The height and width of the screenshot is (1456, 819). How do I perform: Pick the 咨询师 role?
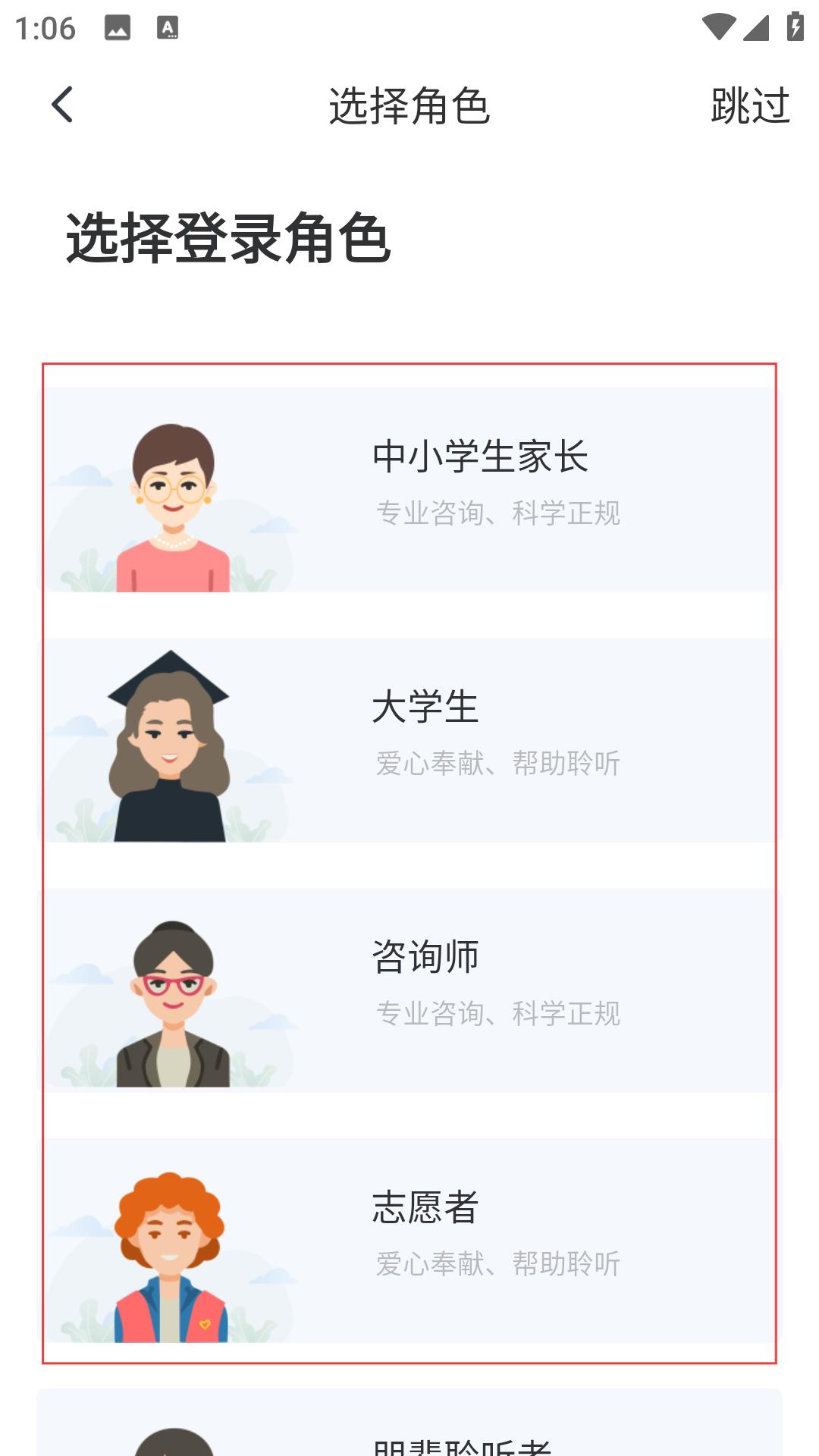[409, 990]
